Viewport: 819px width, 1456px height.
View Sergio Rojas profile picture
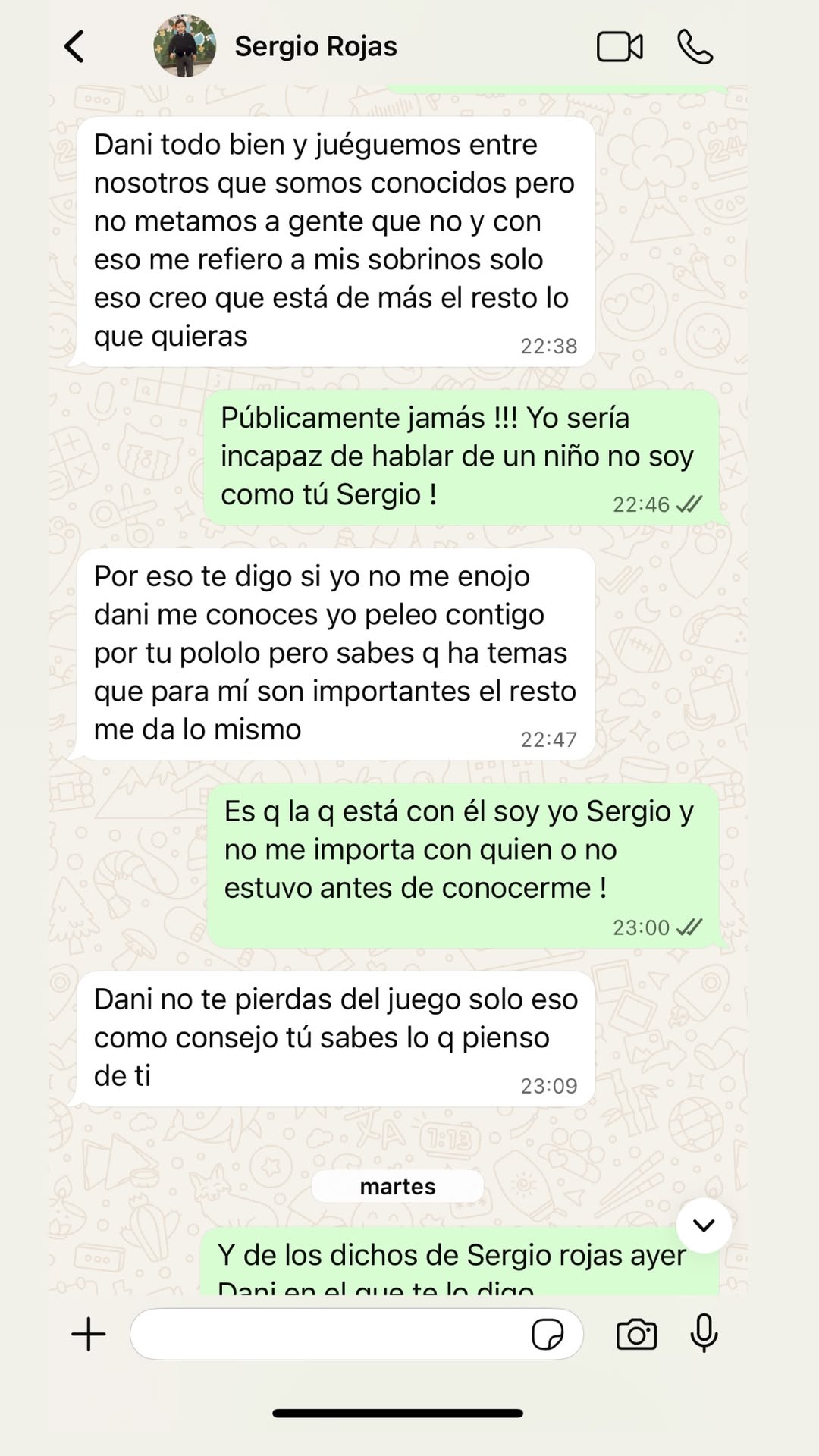tap(184, 47)
